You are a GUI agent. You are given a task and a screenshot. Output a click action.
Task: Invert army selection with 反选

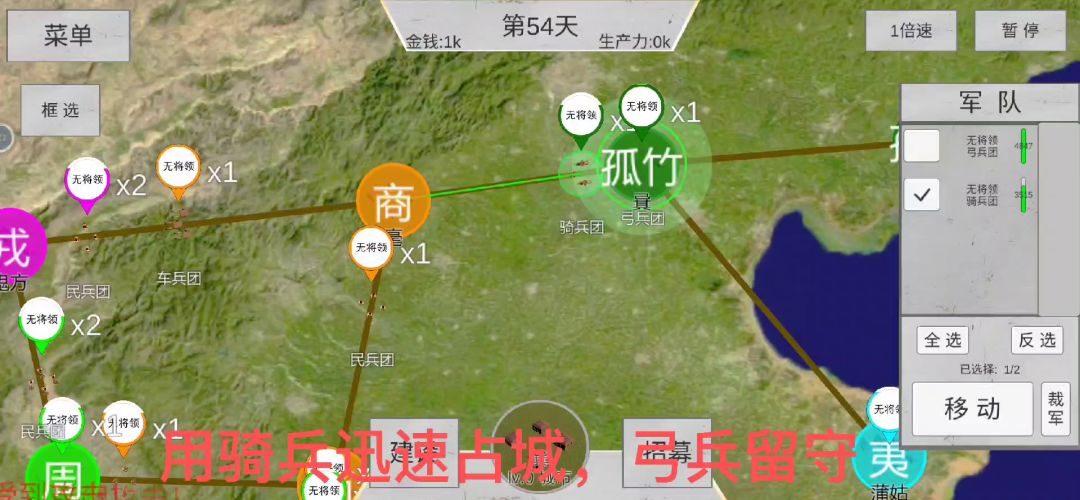pyautogui.click(x=1037, y=340)
